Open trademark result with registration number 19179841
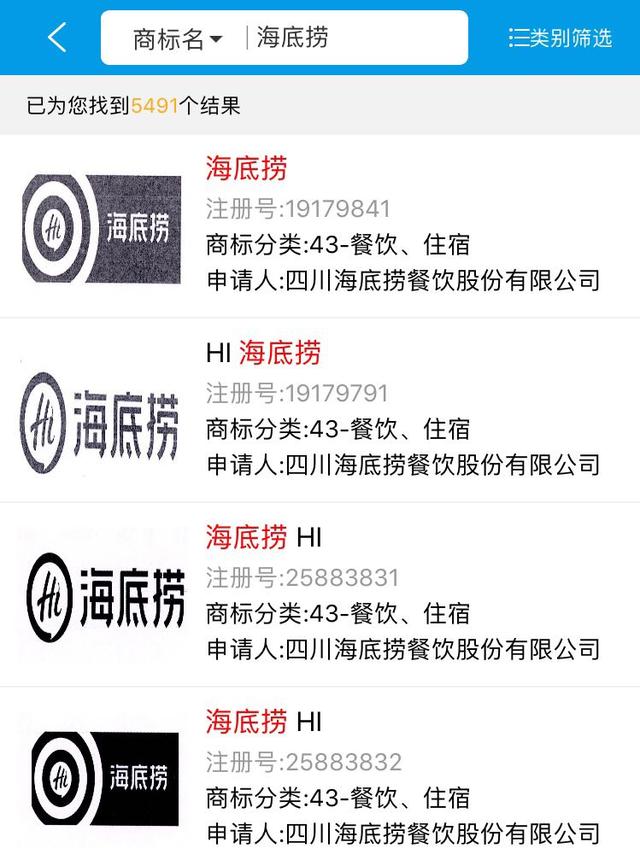Screen dimensions: 640x860 tap(320, 227)
